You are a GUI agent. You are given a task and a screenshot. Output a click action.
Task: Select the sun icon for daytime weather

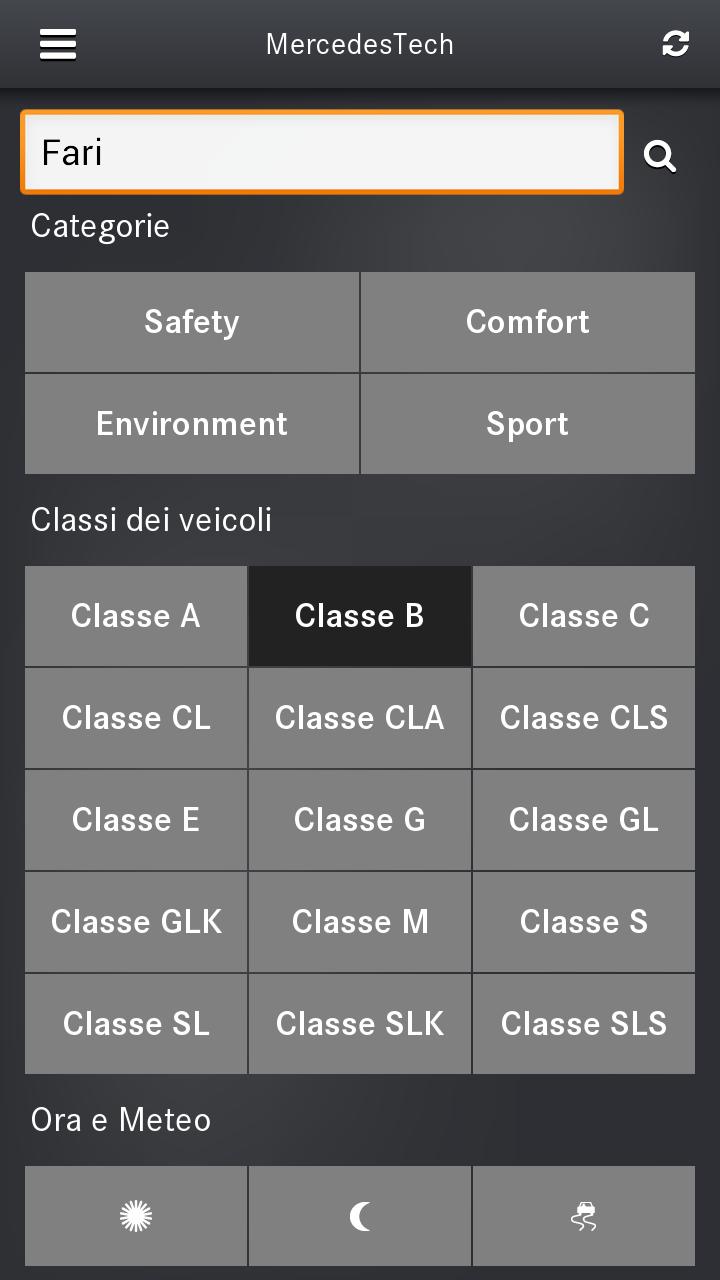click(135, 1215)
